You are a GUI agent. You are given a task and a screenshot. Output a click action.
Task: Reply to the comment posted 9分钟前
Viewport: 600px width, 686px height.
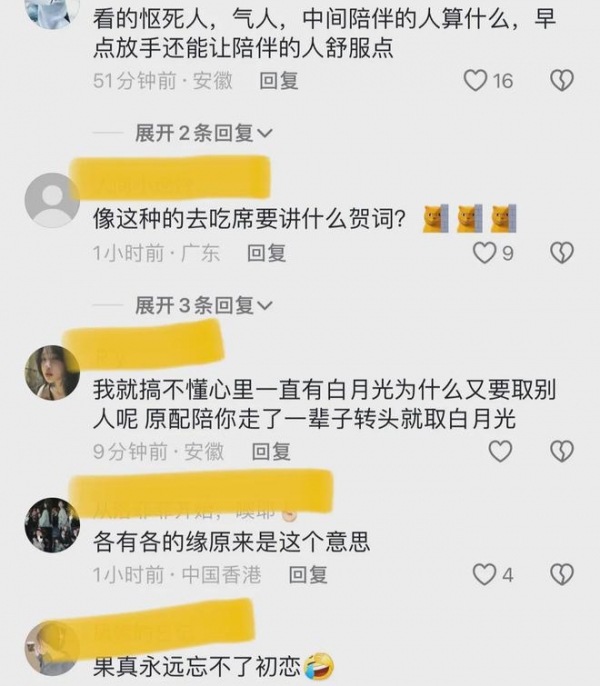point(270,452)
